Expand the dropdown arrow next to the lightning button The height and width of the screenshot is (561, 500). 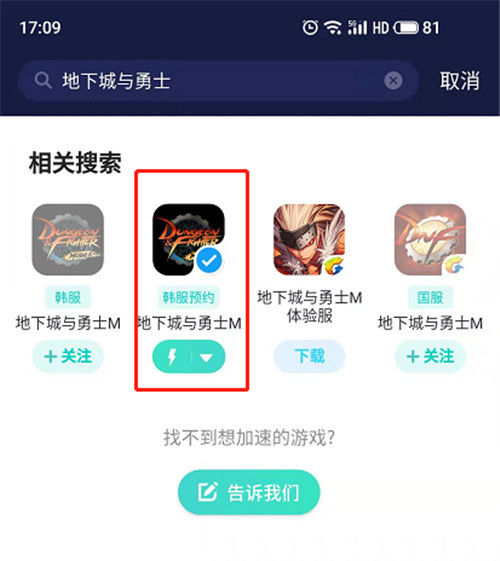point(208,357)
